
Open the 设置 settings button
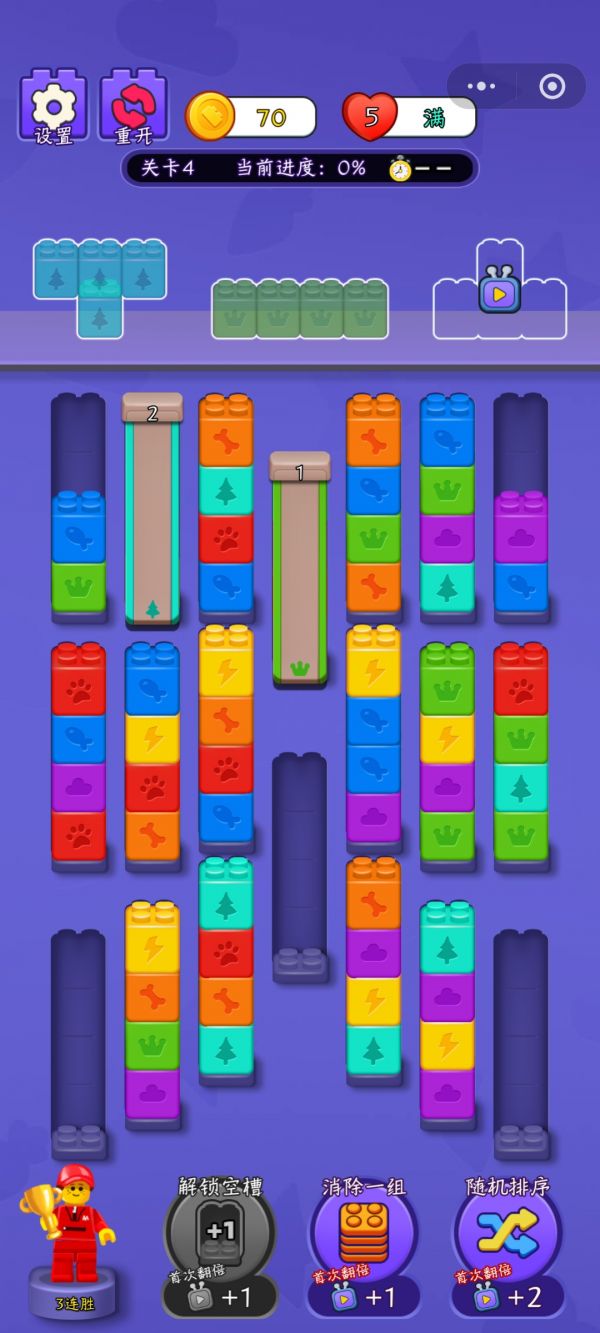53,106
